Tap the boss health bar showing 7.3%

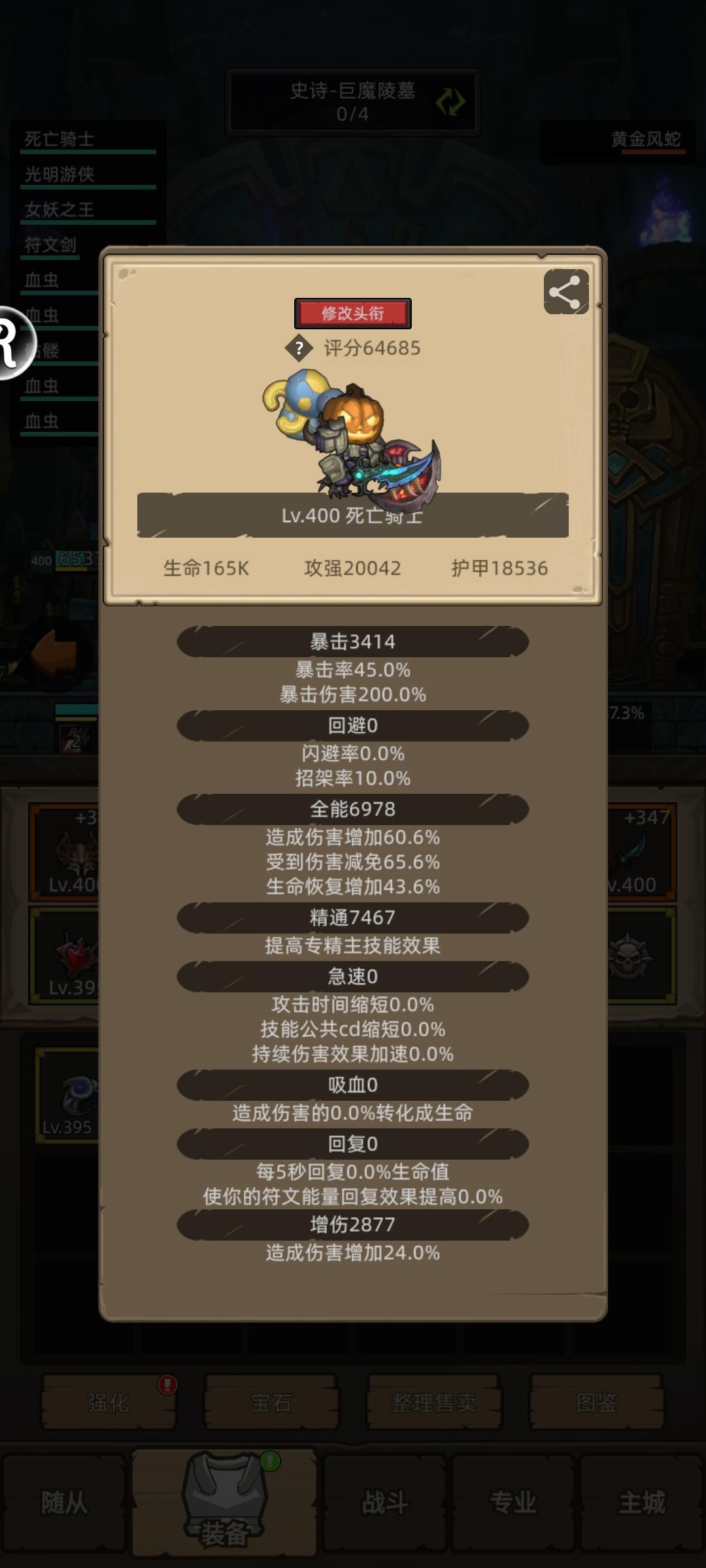628,713
